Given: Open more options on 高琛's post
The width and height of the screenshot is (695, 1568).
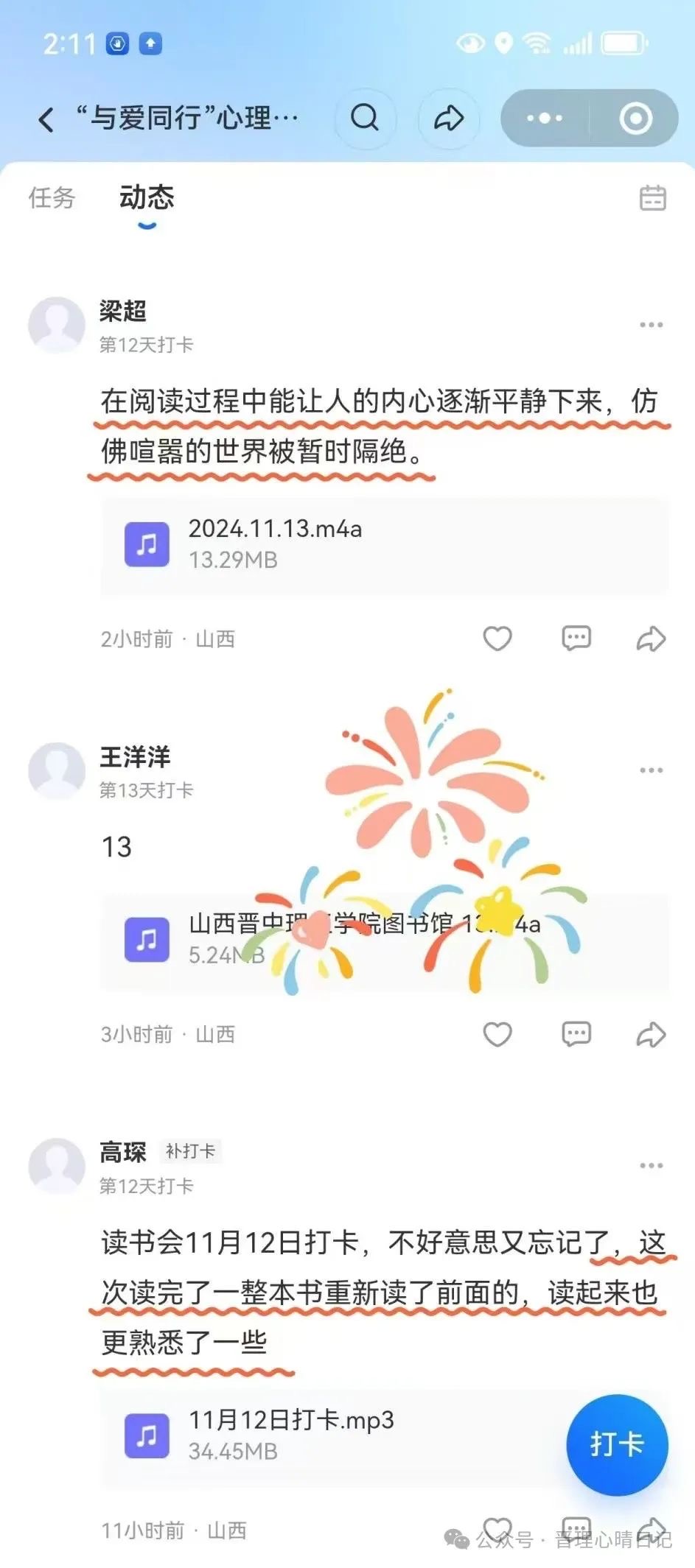Looking at the screenshot, I should click(x=651, y=1166).
